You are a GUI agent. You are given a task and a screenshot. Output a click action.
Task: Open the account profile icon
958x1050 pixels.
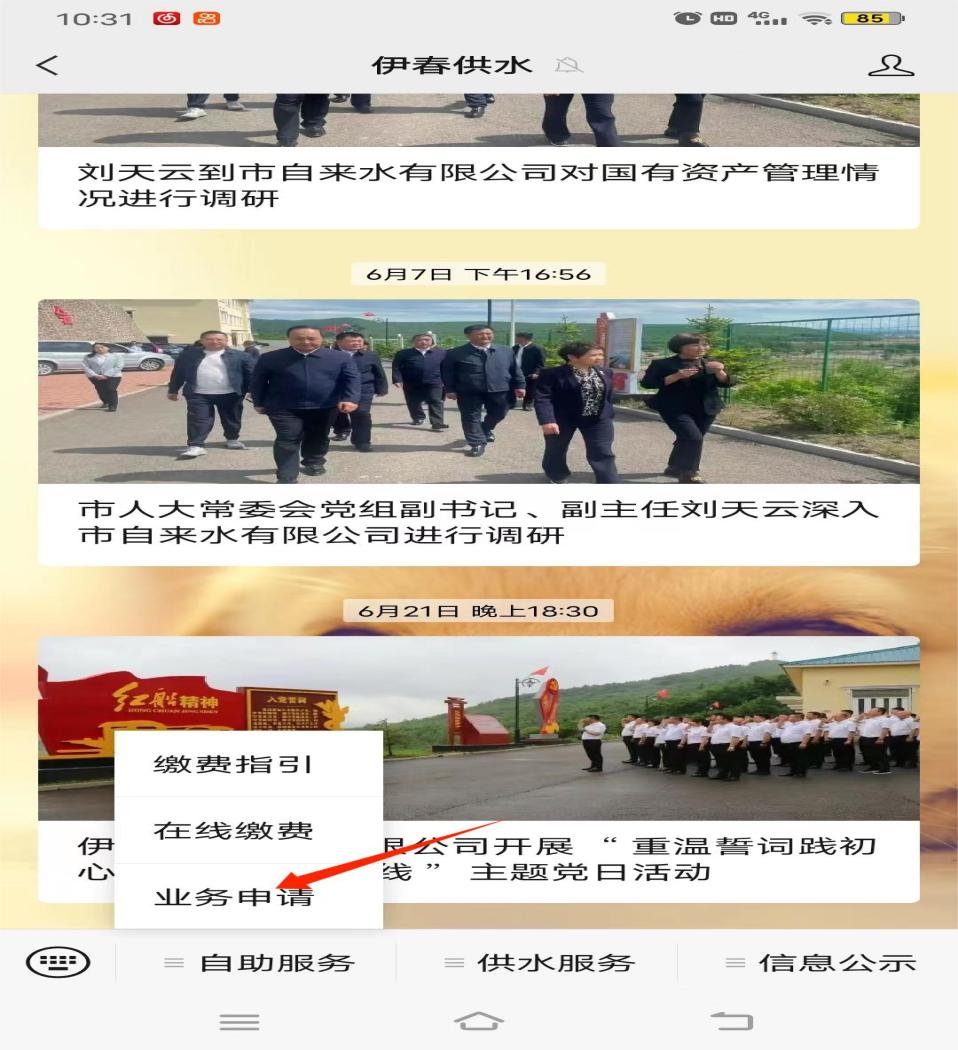[x=890, y=66]
